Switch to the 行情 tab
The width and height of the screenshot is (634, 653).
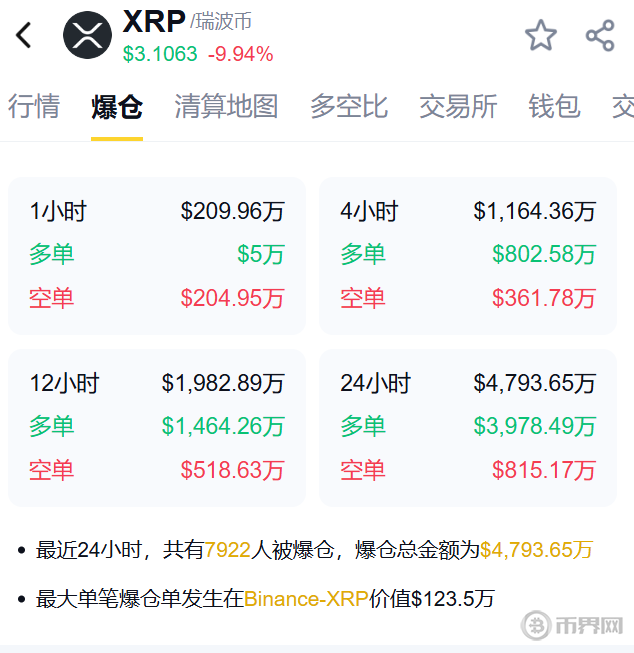[x=34, y=106]
